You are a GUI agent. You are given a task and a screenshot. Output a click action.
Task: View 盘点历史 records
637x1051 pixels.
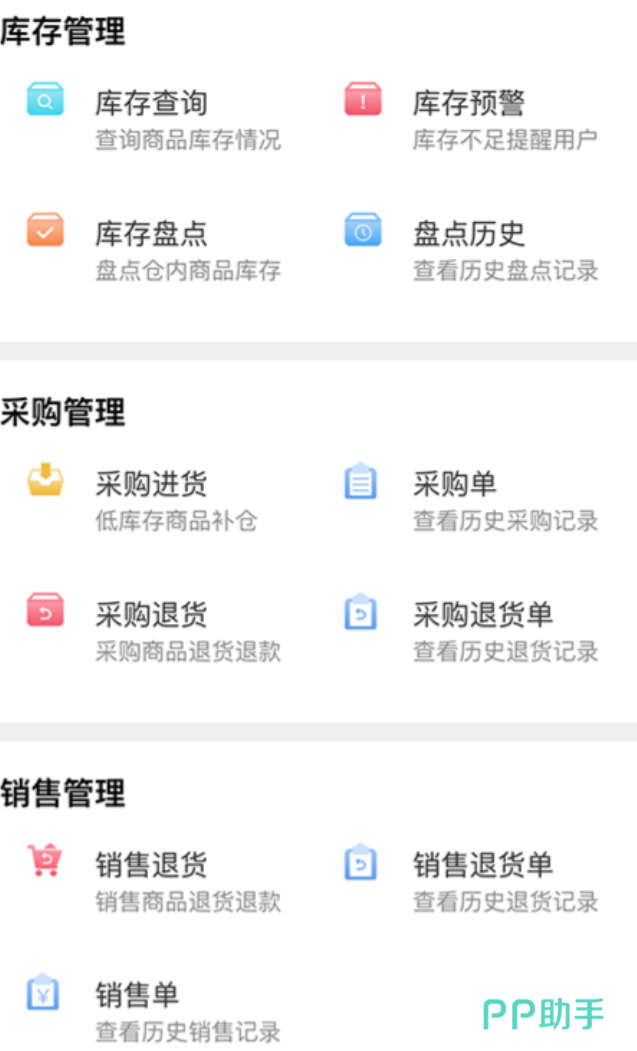pyautogui.click(x=468, y=234)
